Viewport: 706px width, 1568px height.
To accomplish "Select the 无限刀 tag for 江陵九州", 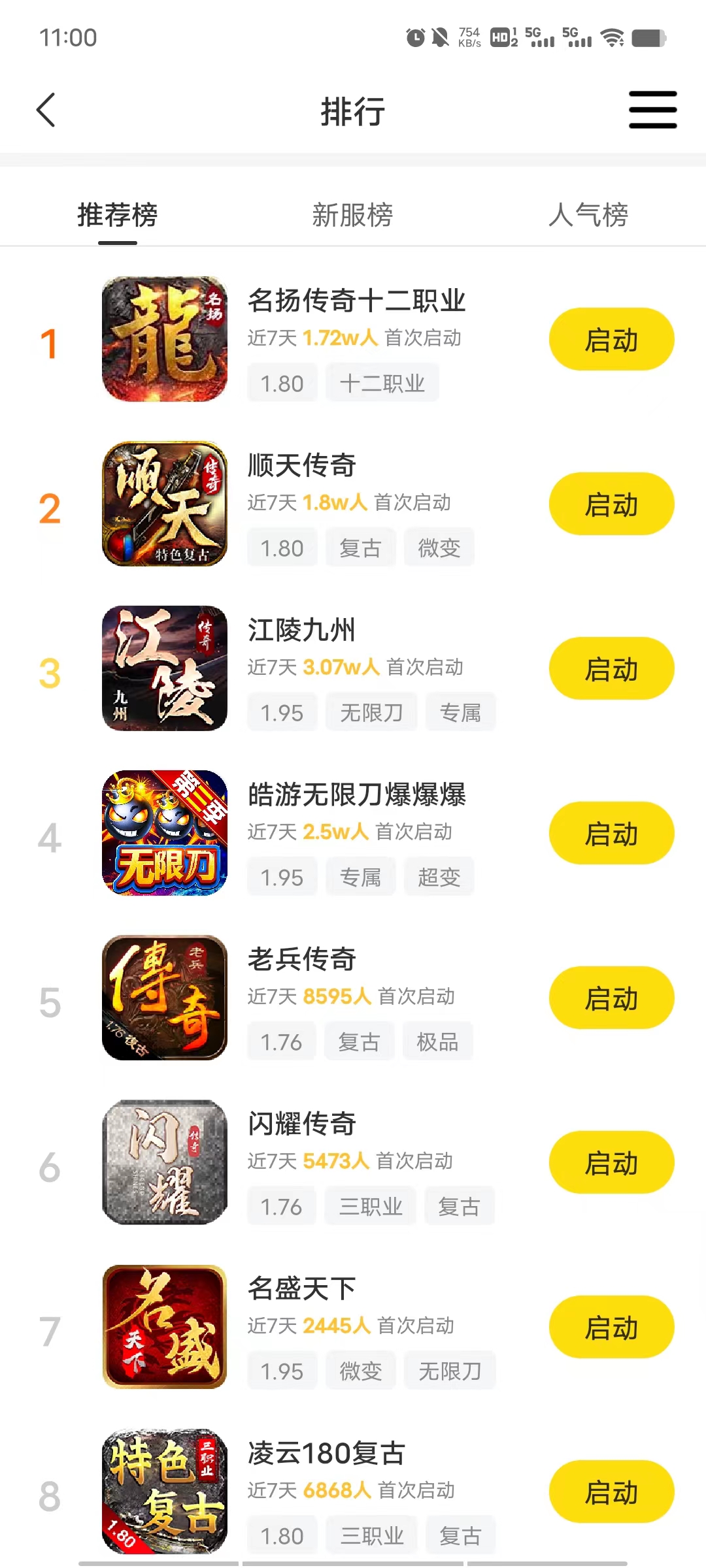I will point(371,712).
